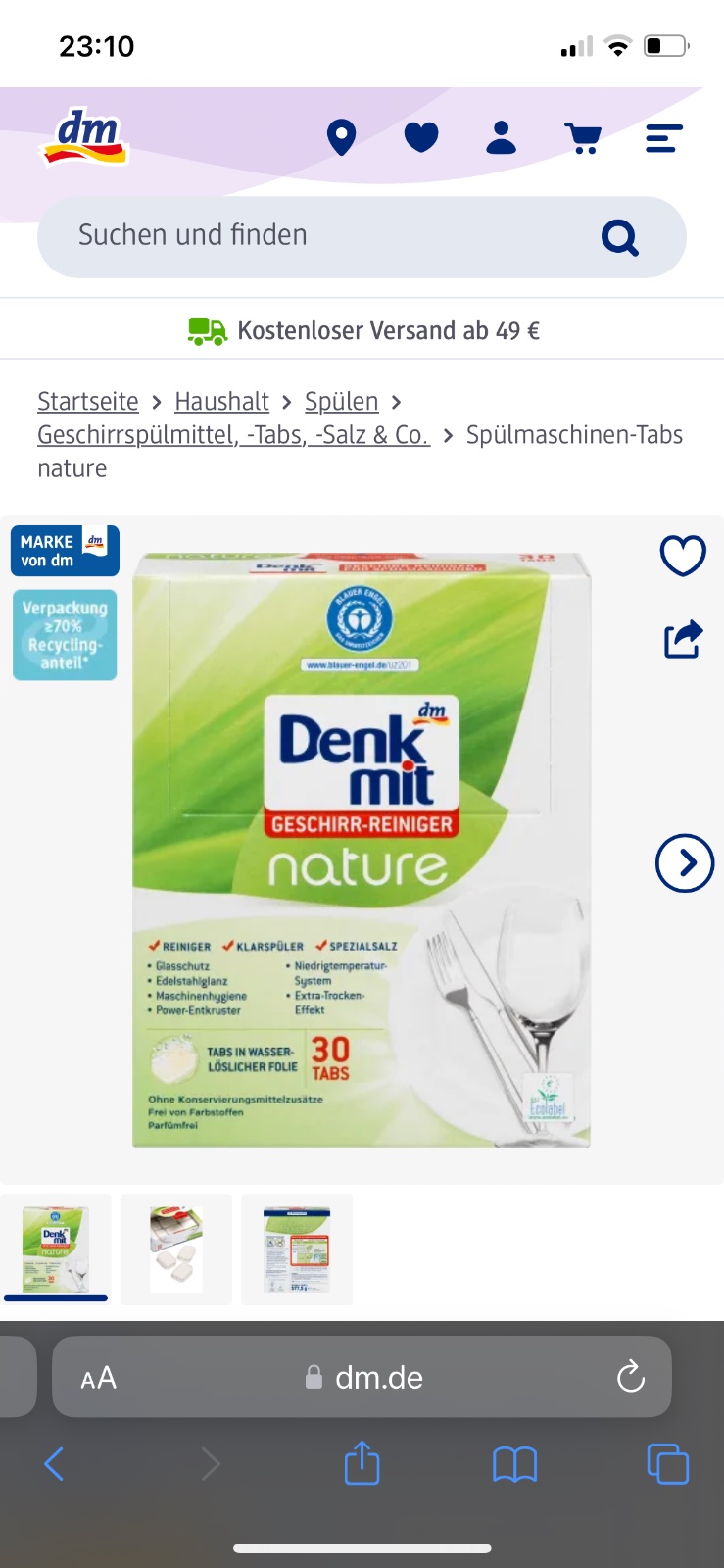Open the Spülen breadcrumb link
This screenshot has width=724, height=1568.
point(341,402)
